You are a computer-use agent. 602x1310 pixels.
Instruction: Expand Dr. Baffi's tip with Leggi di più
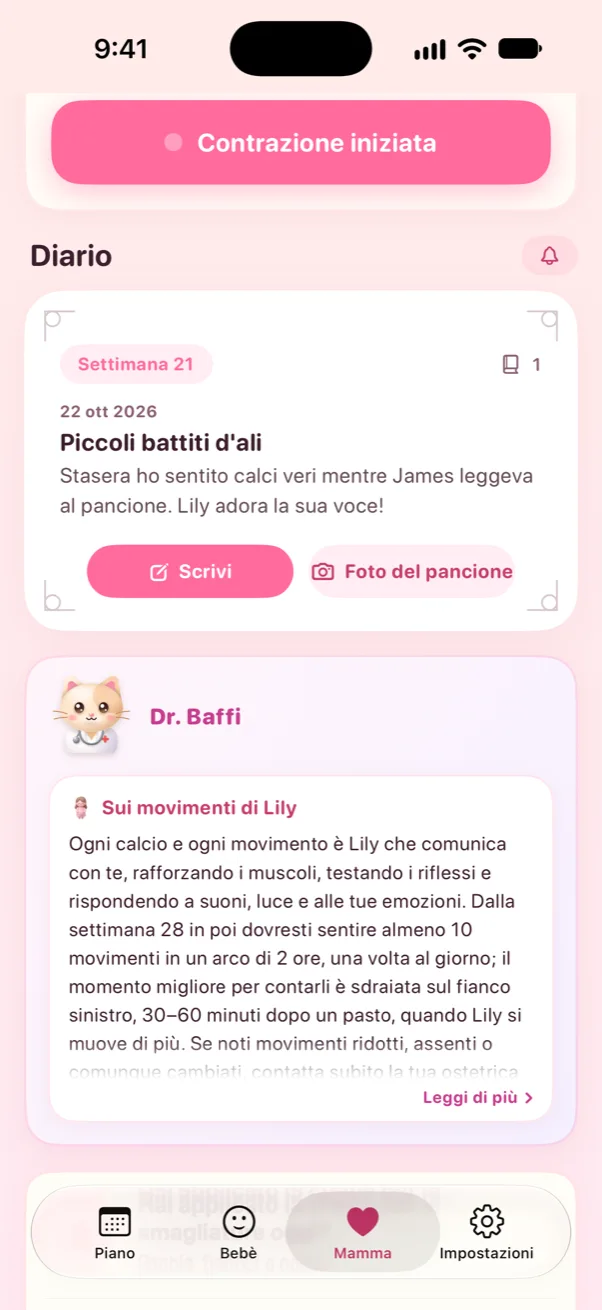[x=478, y=1097]
